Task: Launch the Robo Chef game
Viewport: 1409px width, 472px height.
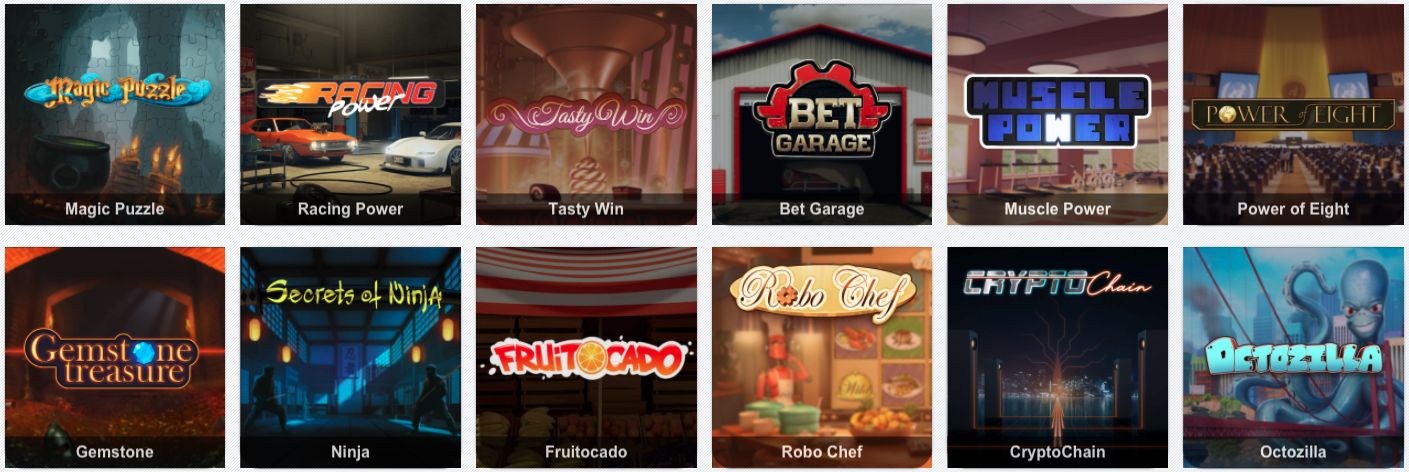Action: (x=821, y=357)
